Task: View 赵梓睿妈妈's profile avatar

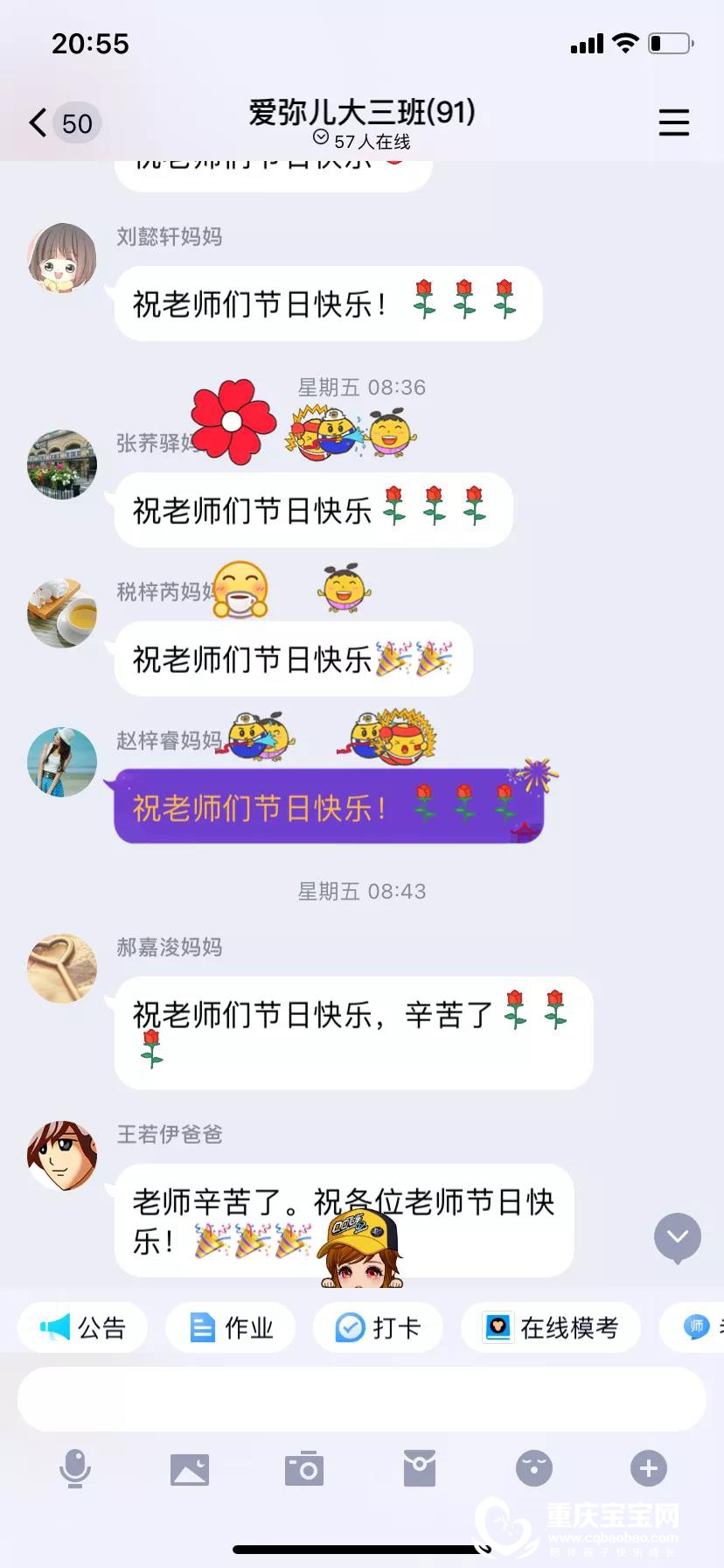Action: [x=62, y=762]
